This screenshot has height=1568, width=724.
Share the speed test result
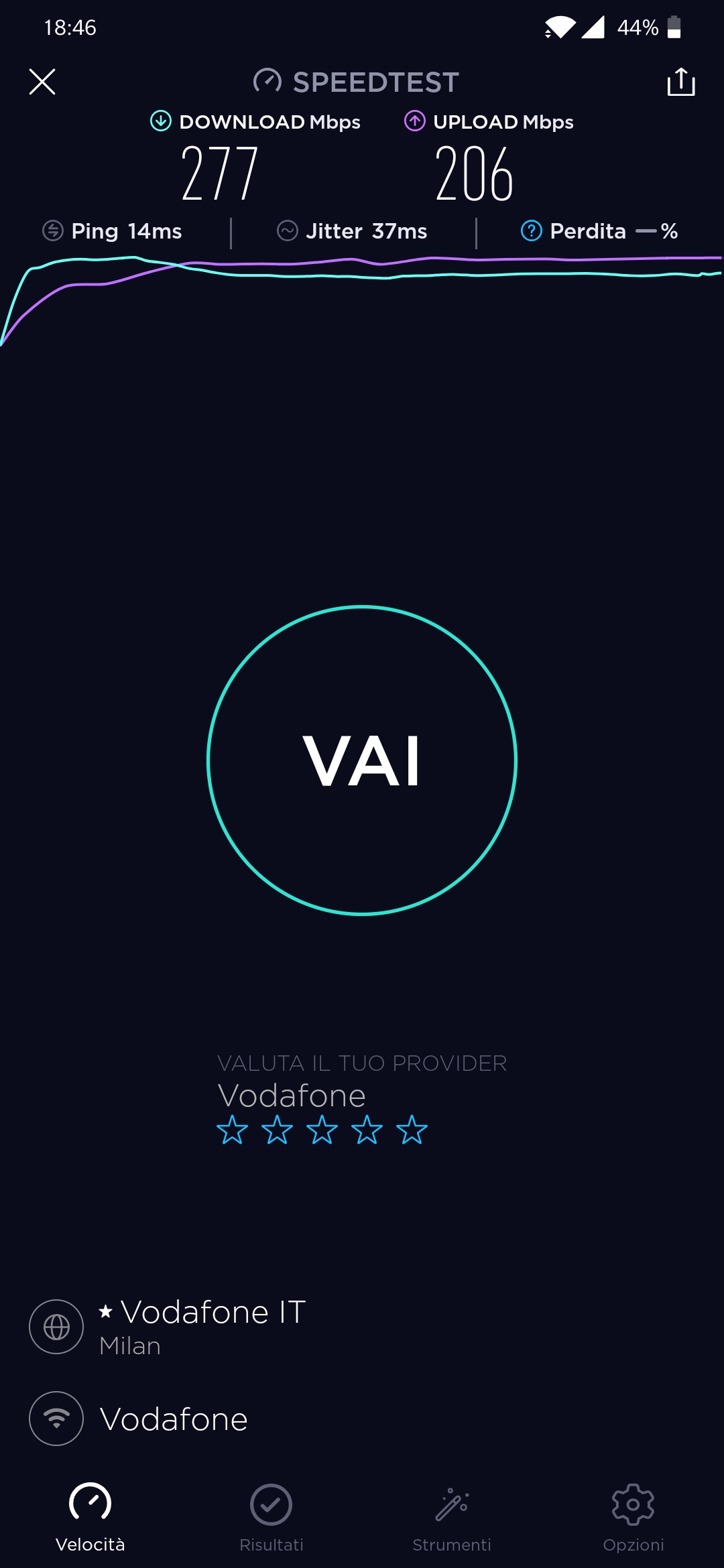coord(680,82)
